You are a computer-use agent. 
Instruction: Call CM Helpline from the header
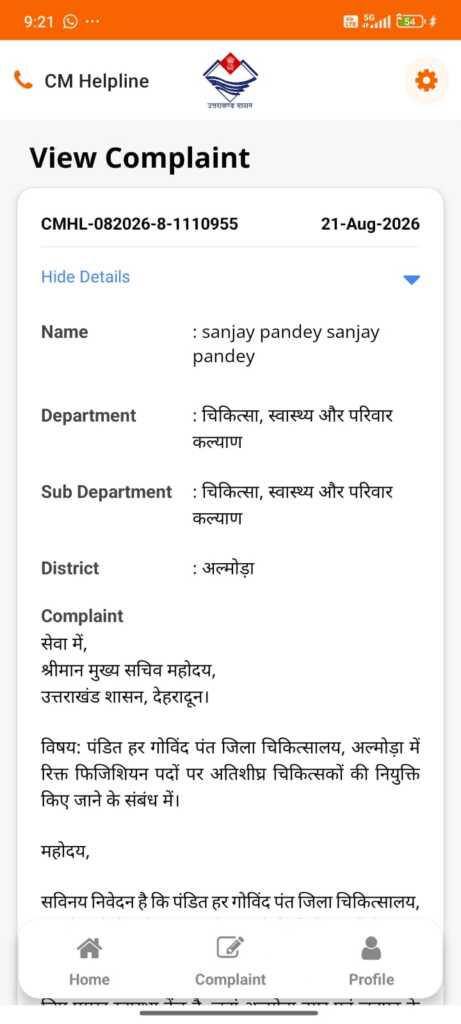tap(82, 81)
